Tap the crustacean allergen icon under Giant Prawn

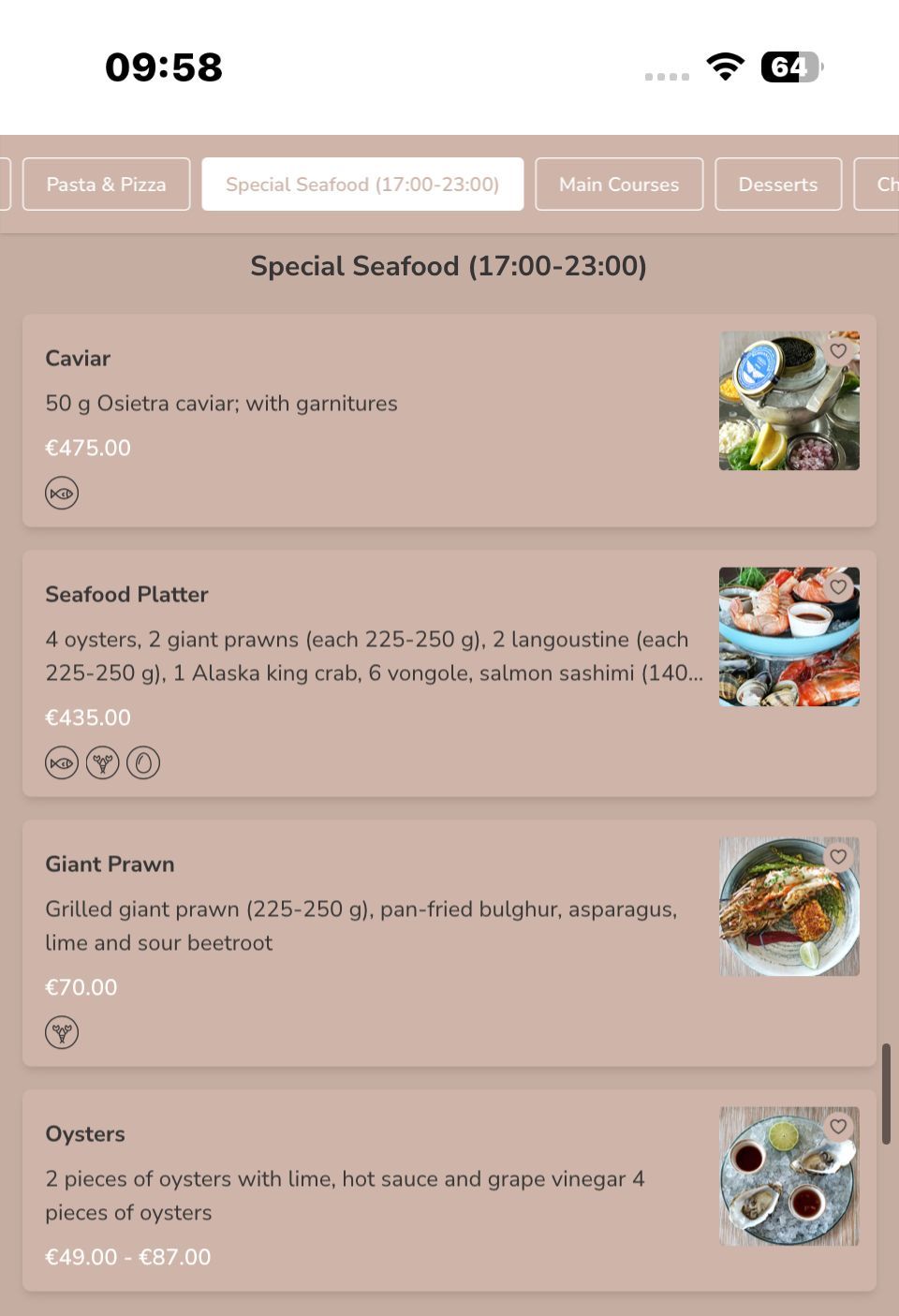pyautogui.click(x=62, y=1033)
